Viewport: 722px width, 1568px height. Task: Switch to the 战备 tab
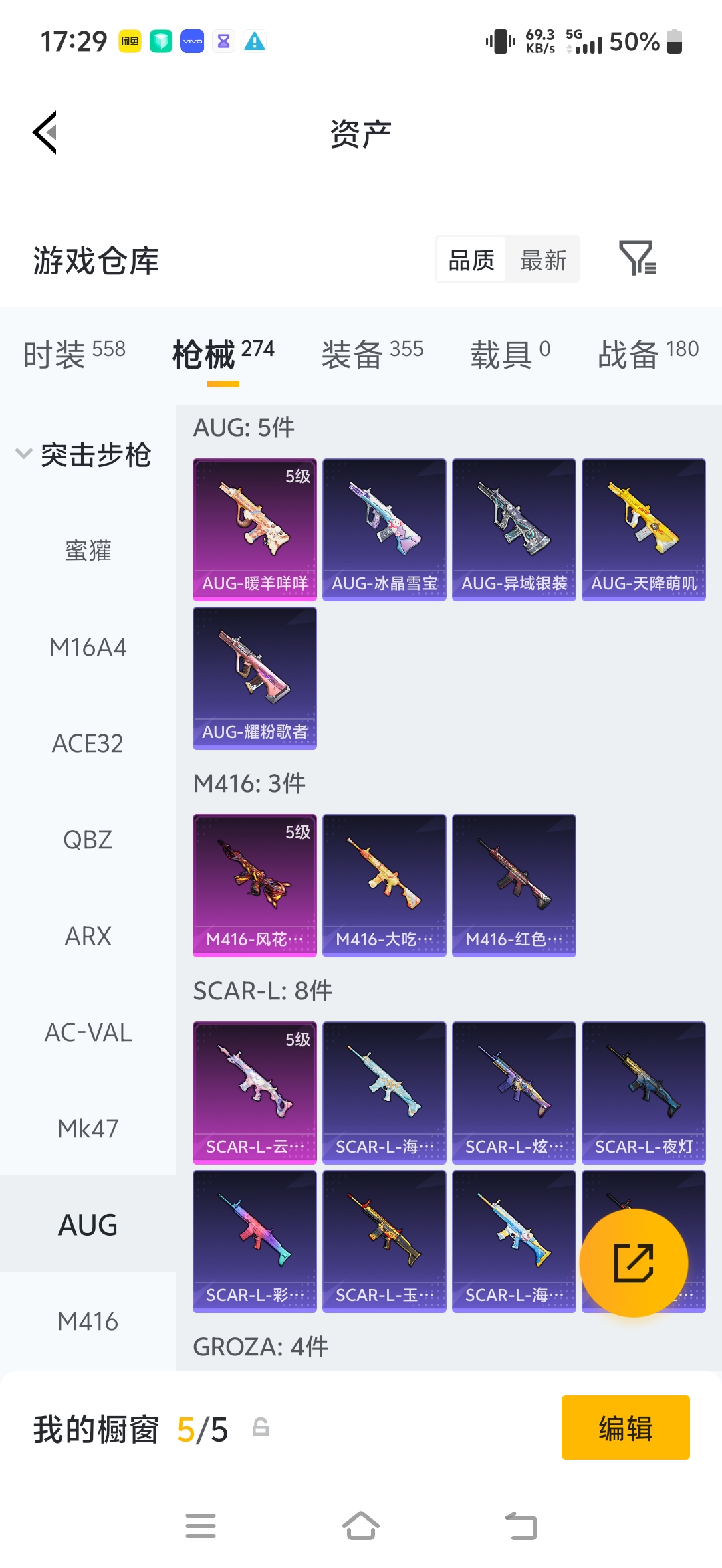(648, 353)
